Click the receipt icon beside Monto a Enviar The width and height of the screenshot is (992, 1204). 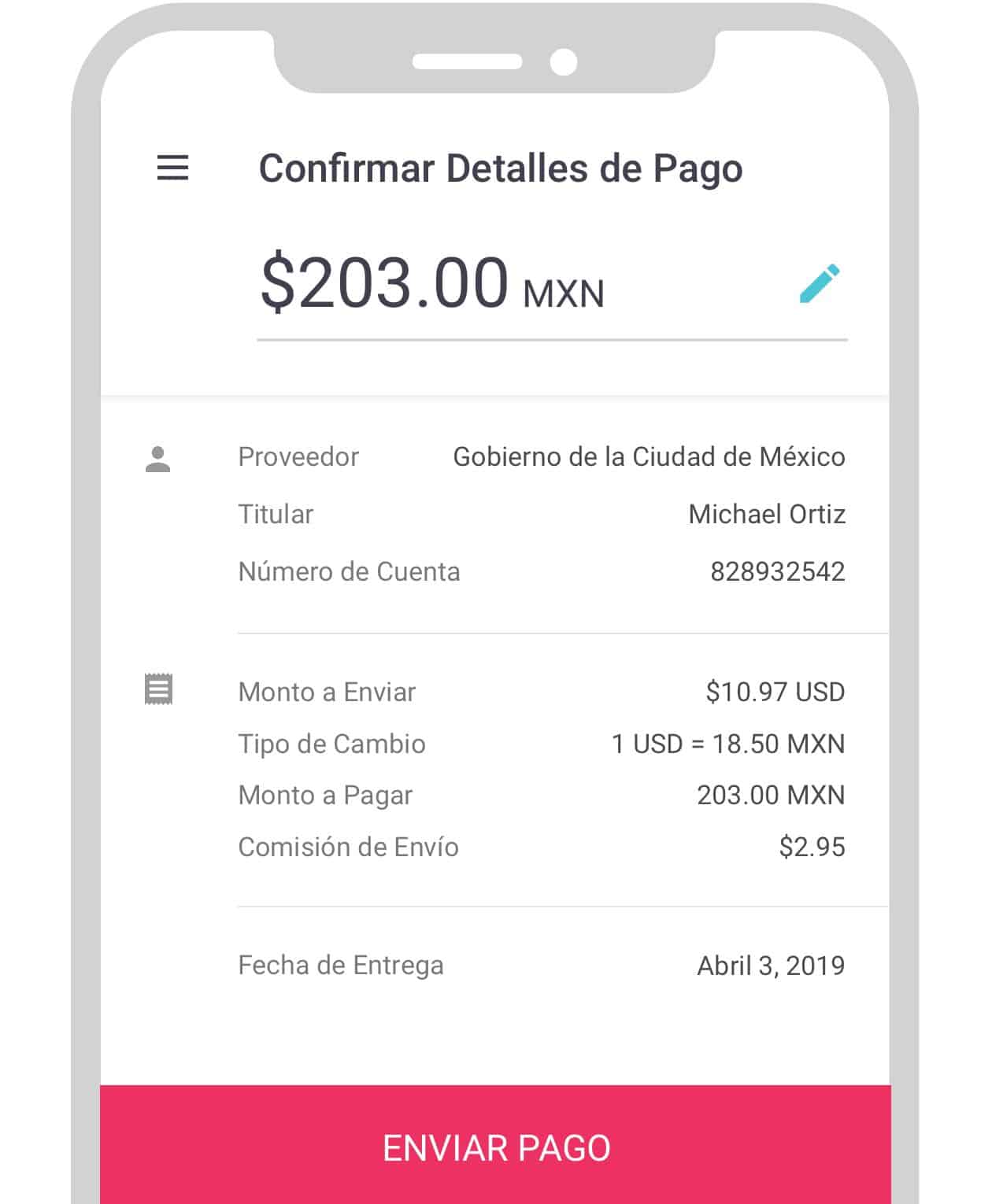[x=157, y=690]
